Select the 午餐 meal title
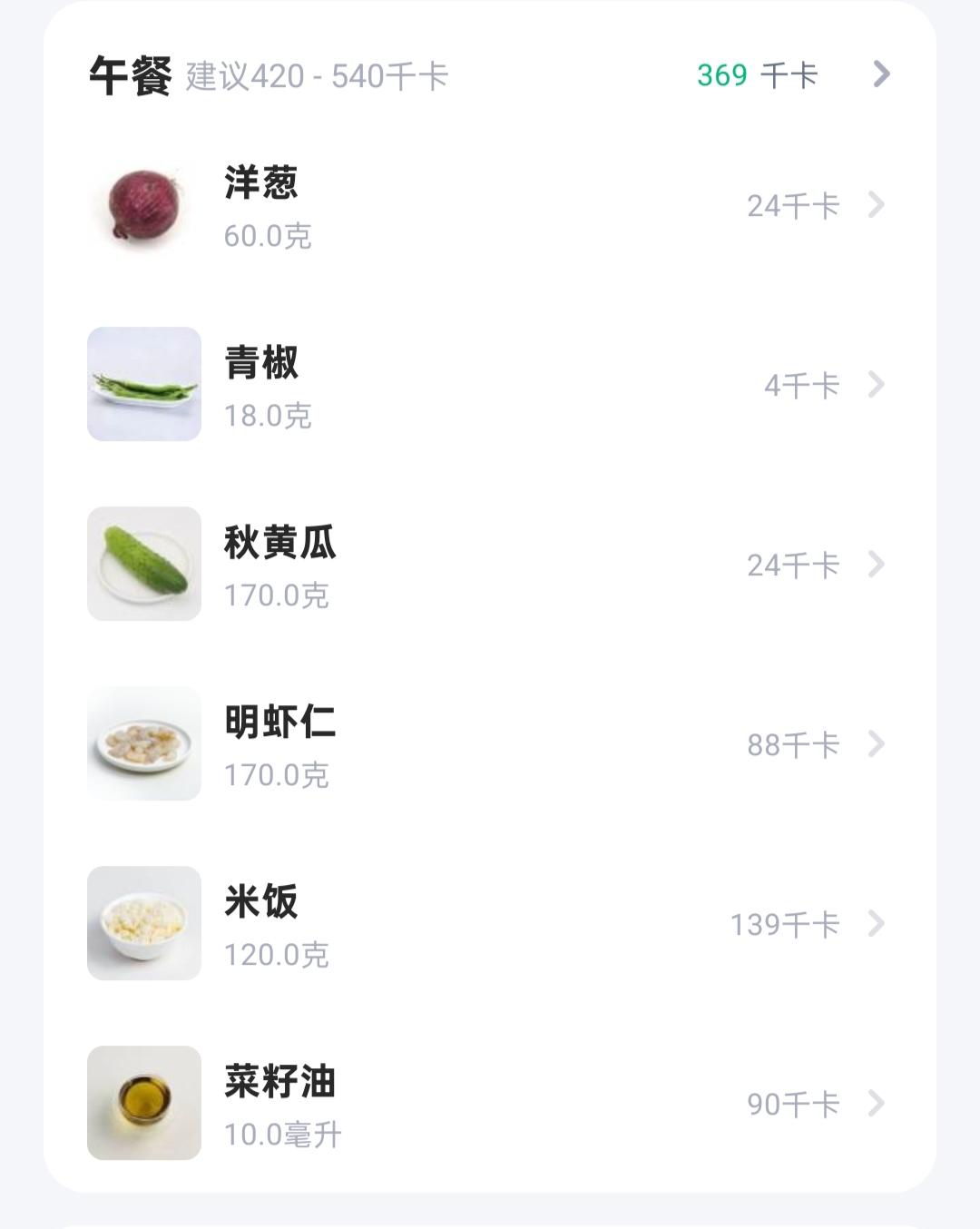The image size is (980, 1229). click(x=130, y=74)
